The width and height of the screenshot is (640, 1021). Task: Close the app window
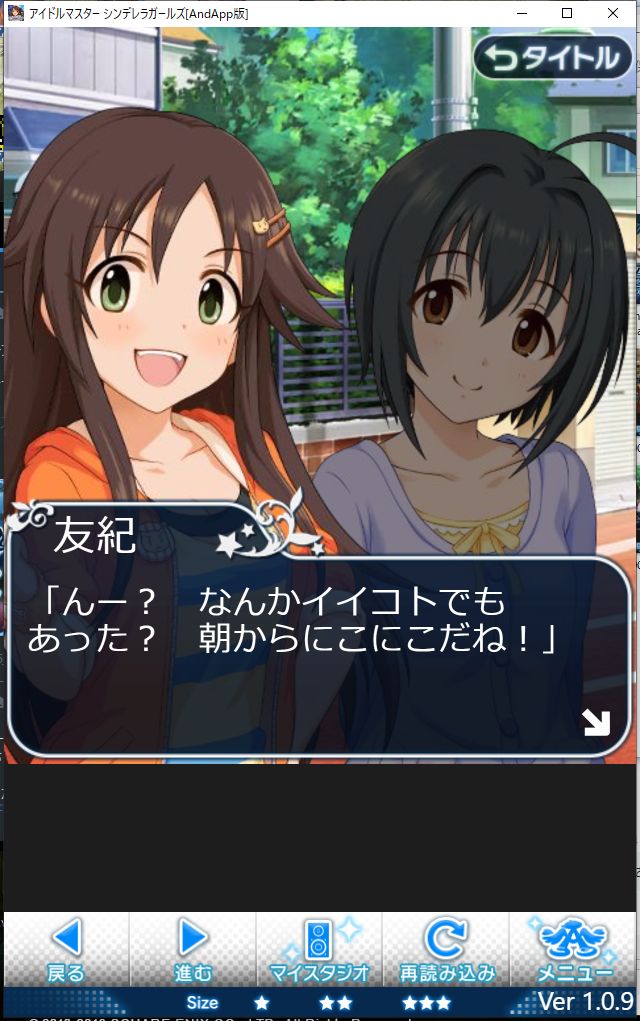point(613,13)
